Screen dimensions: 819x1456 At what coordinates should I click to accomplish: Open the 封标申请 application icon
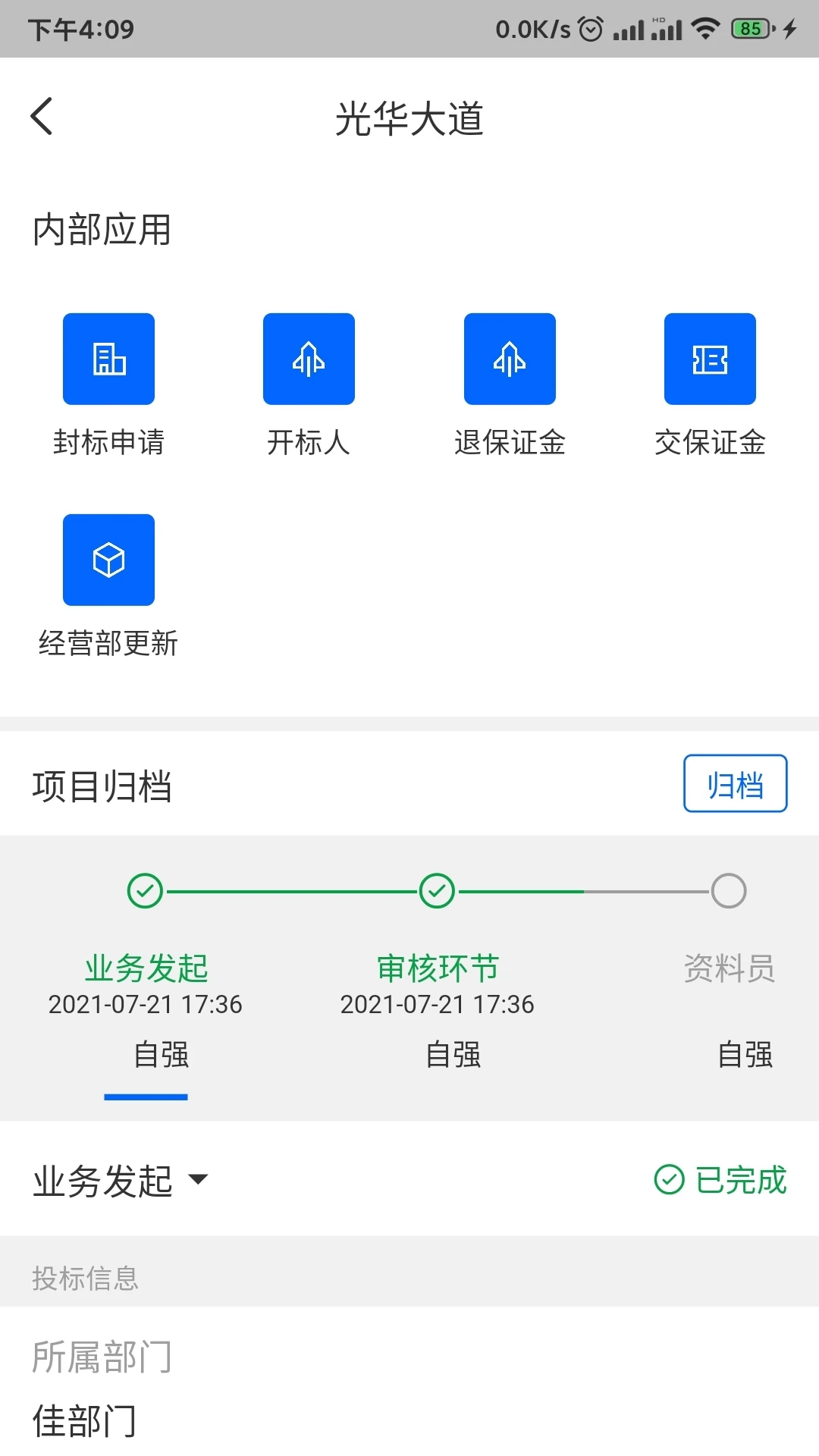click(108, 358)
